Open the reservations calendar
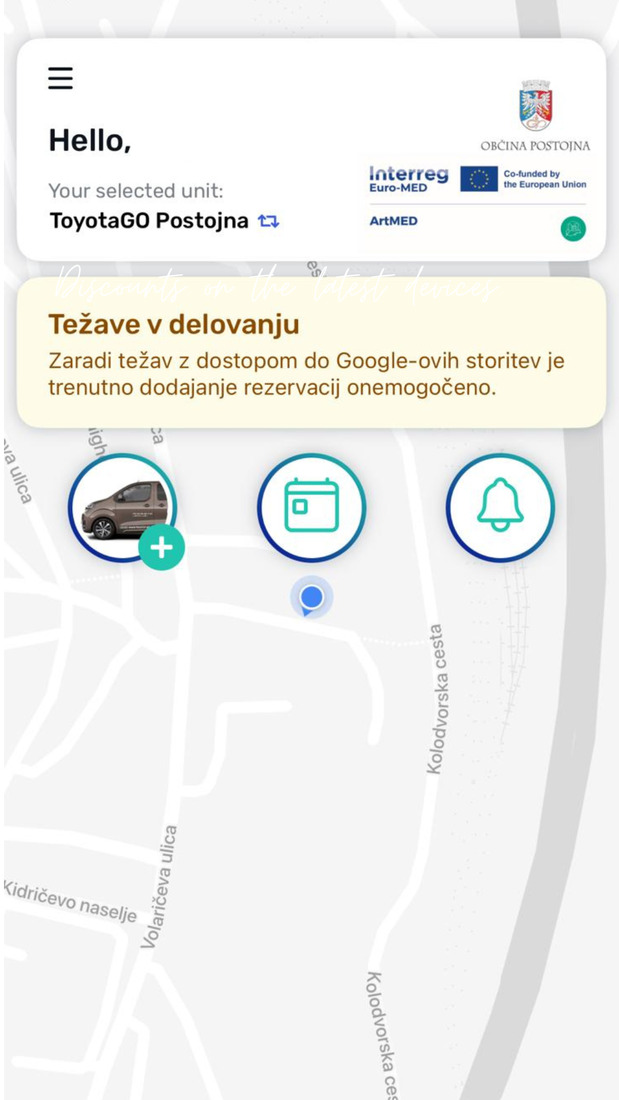This screenshot has width=619, height=1100. coord(312,507)
